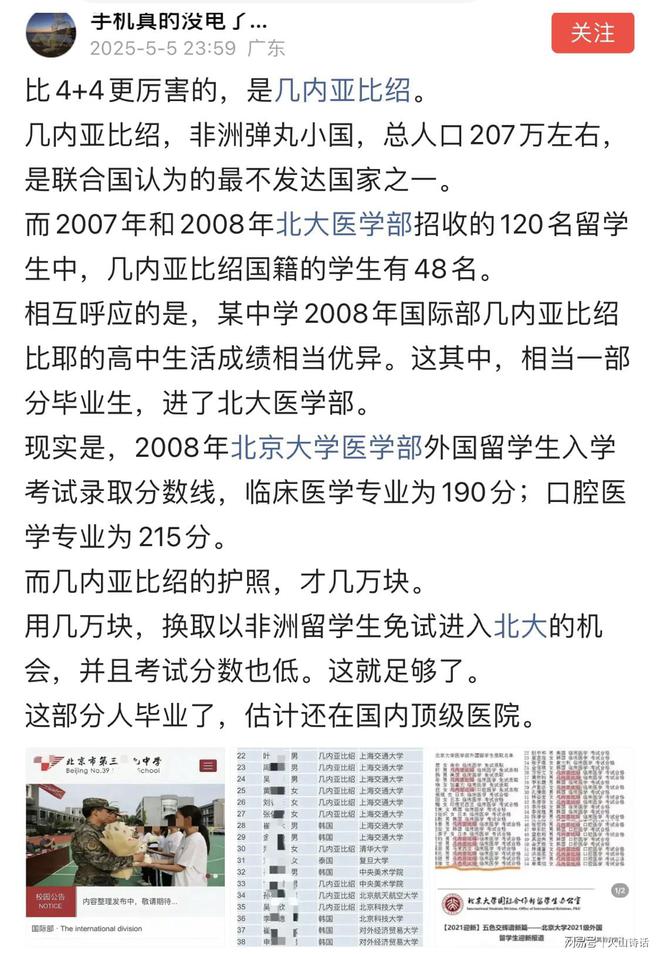Viewport: 660px width, 954px height.
Task: Follow this user with the 关注 button
Action: 592,32
